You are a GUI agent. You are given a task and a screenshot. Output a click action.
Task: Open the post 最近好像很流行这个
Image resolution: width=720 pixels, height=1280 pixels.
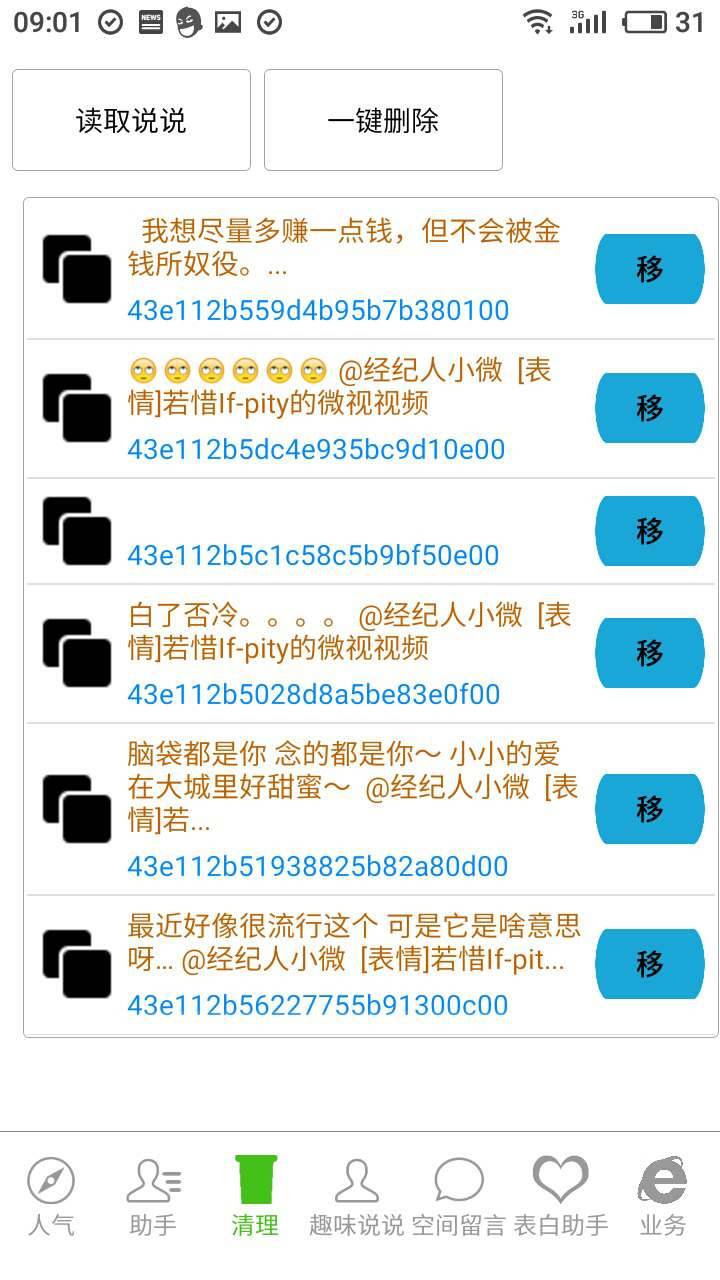coord(350,942)
